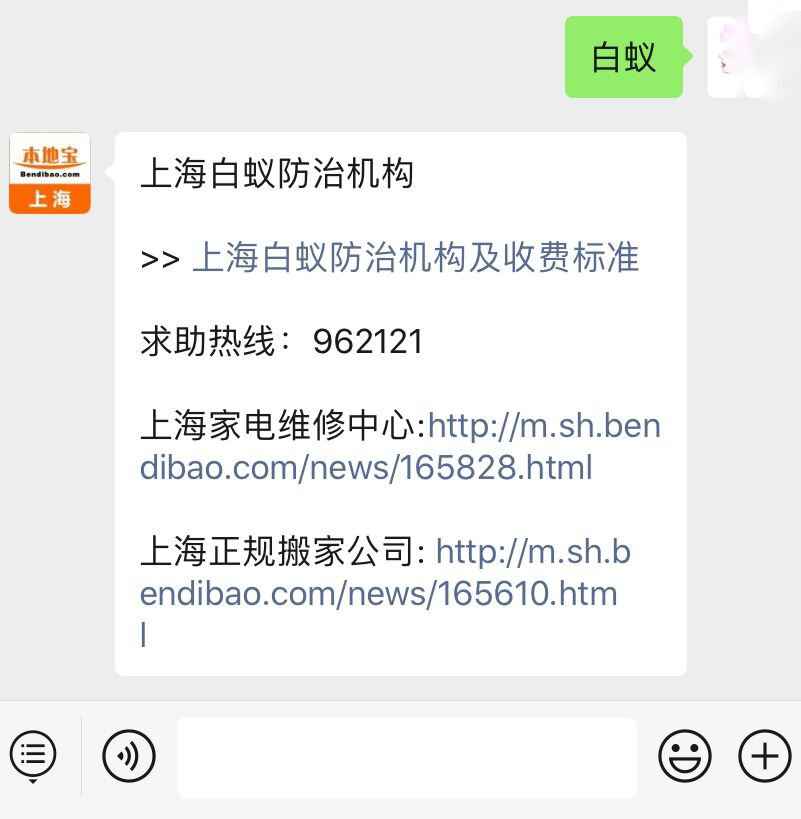This screenshot has height=819, width=801.
Task: Open the emoji picker panel
Action: 683,757
